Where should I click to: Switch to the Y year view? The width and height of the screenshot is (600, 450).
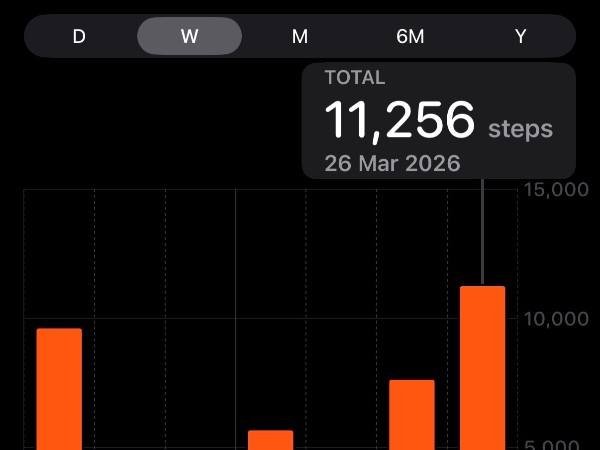520,36
